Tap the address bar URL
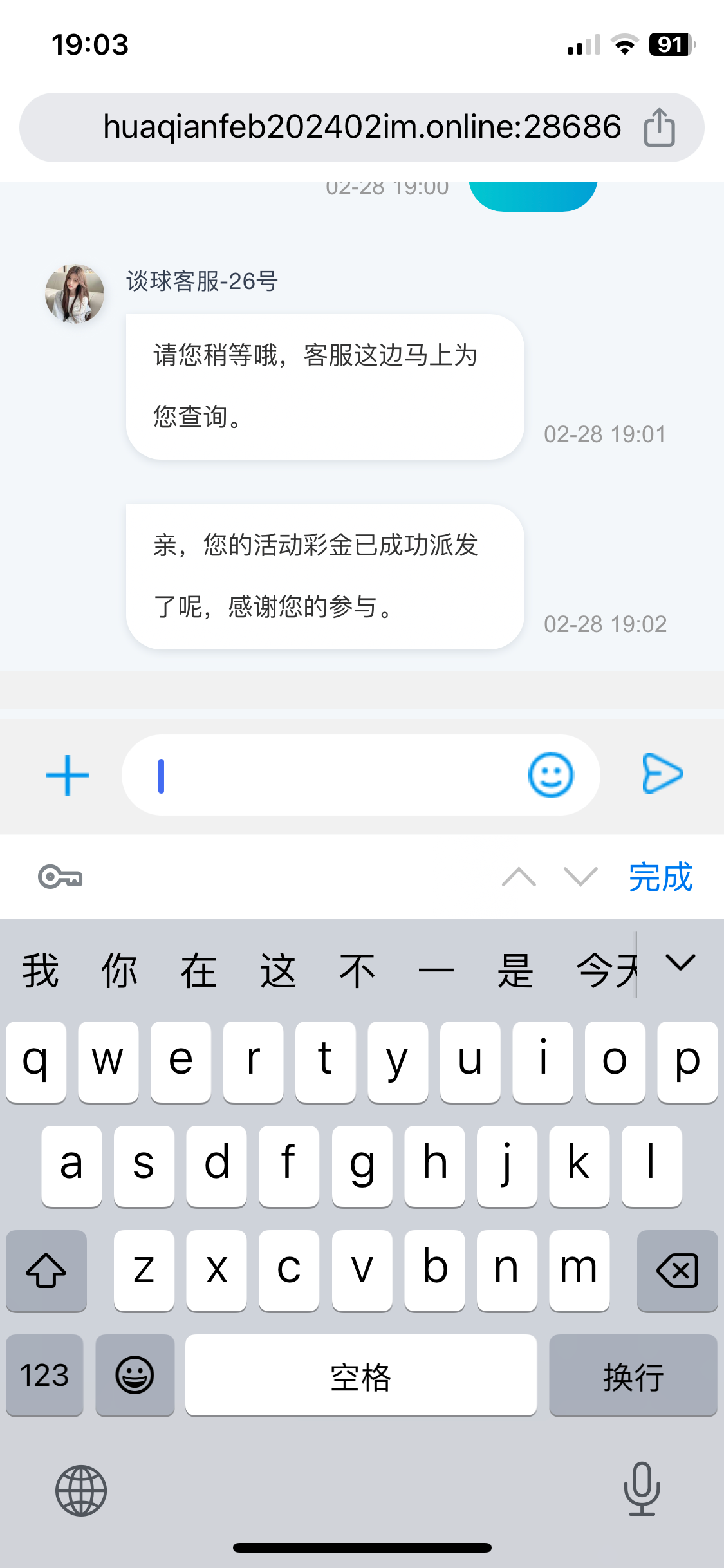Screen dimensions: 724x1568 pyautogui.click(x=362, y=127)
